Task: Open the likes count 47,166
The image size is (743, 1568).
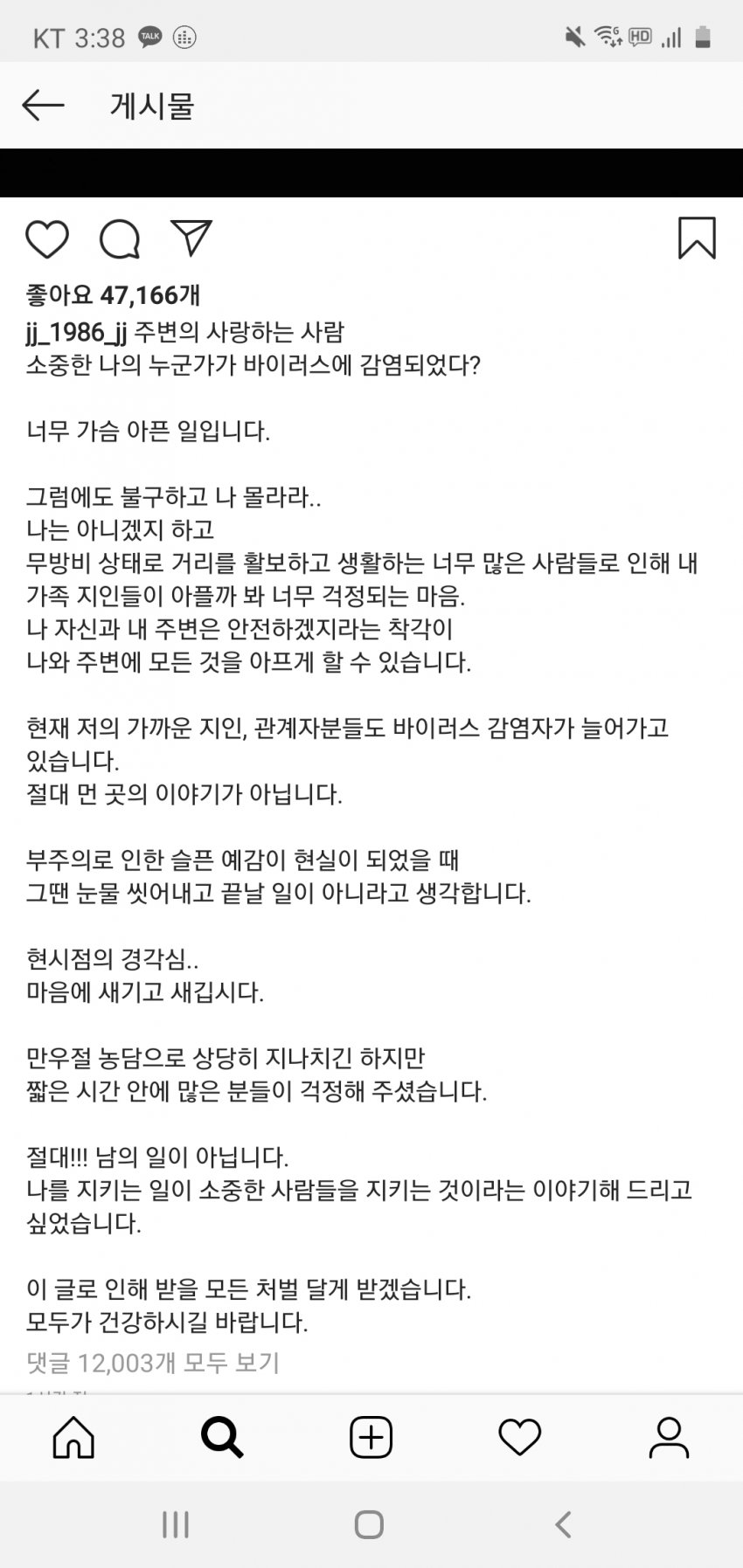Action: tap(114, 295)
